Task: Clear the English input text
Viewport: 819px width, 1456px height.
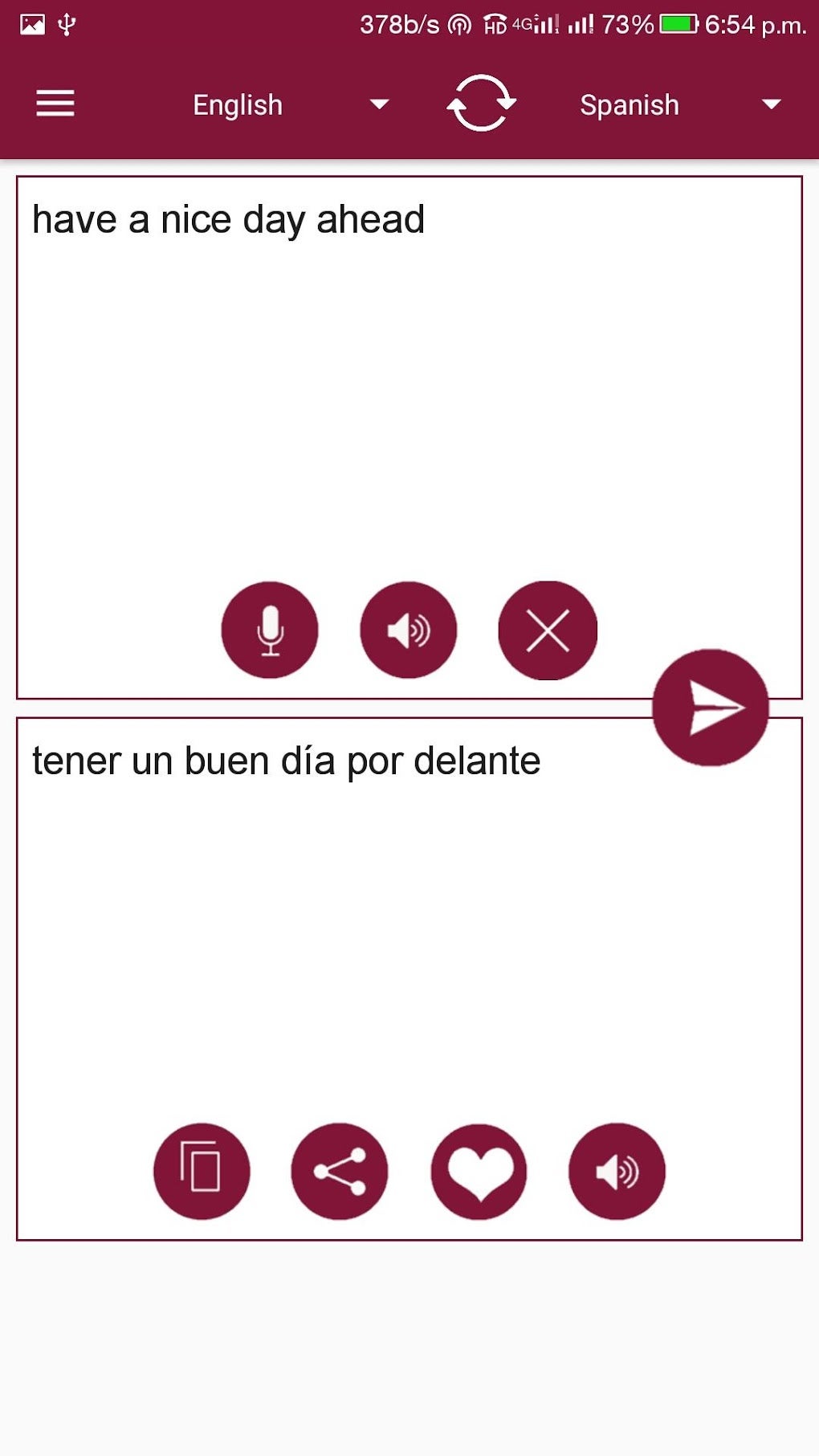Action: [546, 631]
